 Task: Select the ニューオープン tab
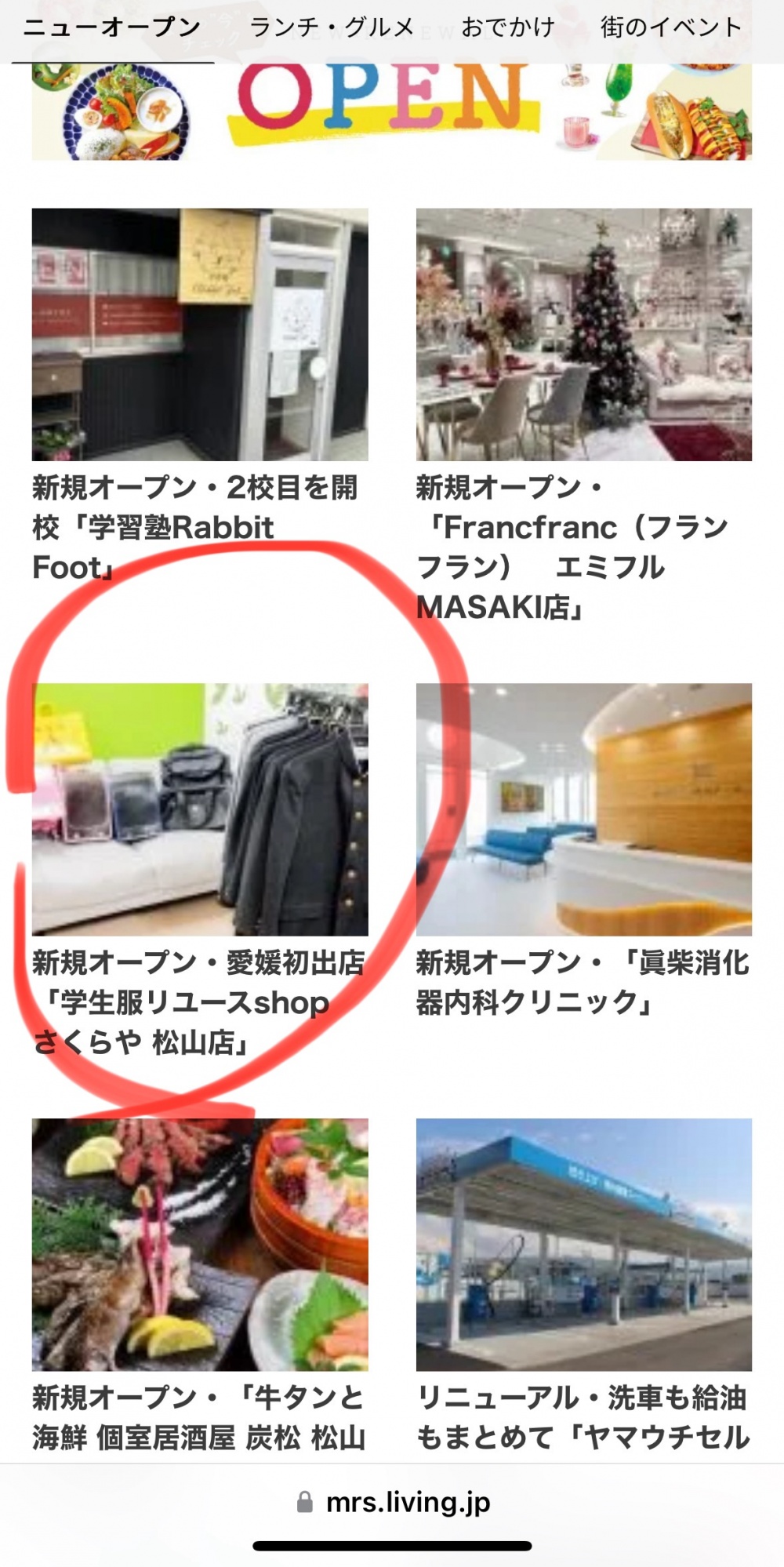tap(112, 27)
